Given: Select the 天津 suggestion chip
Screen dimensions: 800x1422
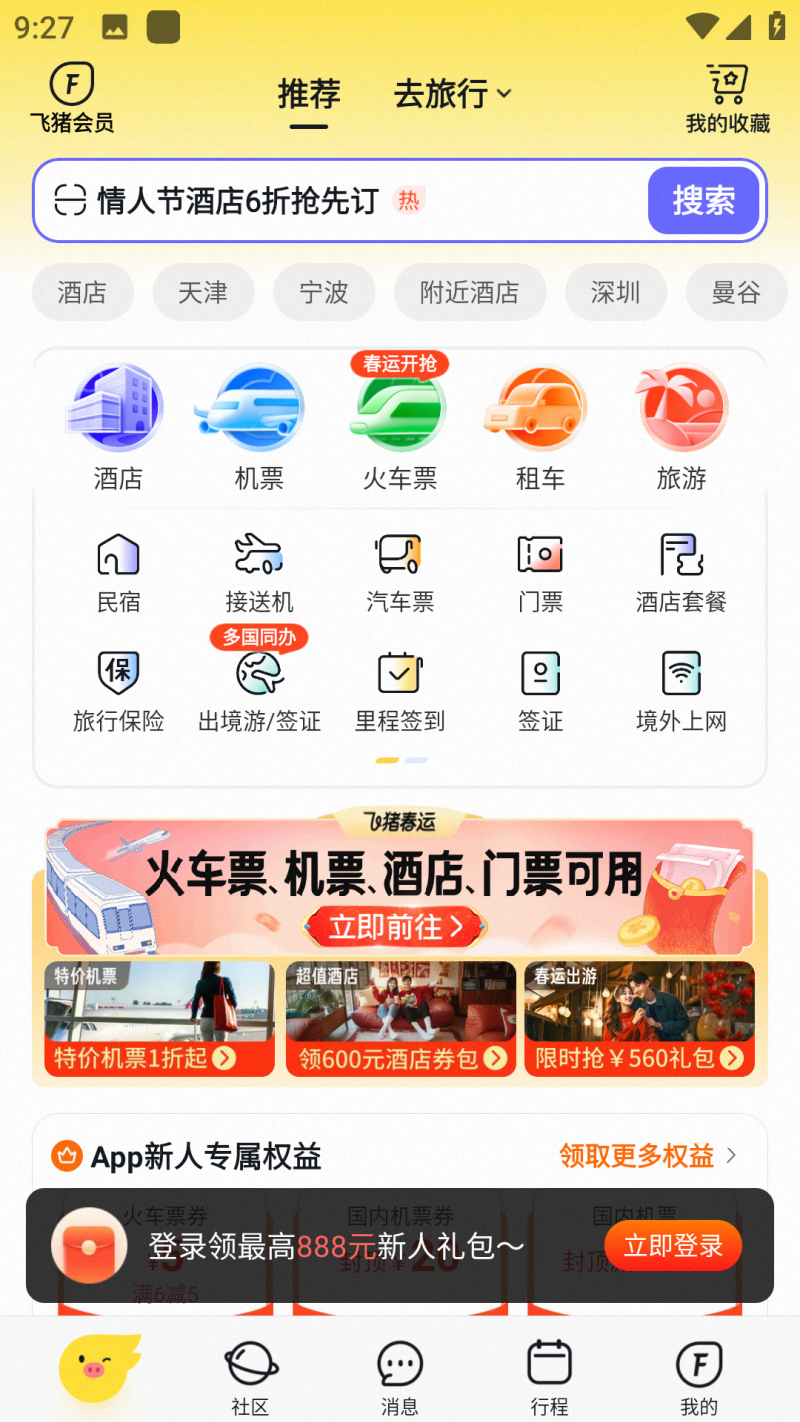Looking at the screenshot, I should tap(203, 292).
